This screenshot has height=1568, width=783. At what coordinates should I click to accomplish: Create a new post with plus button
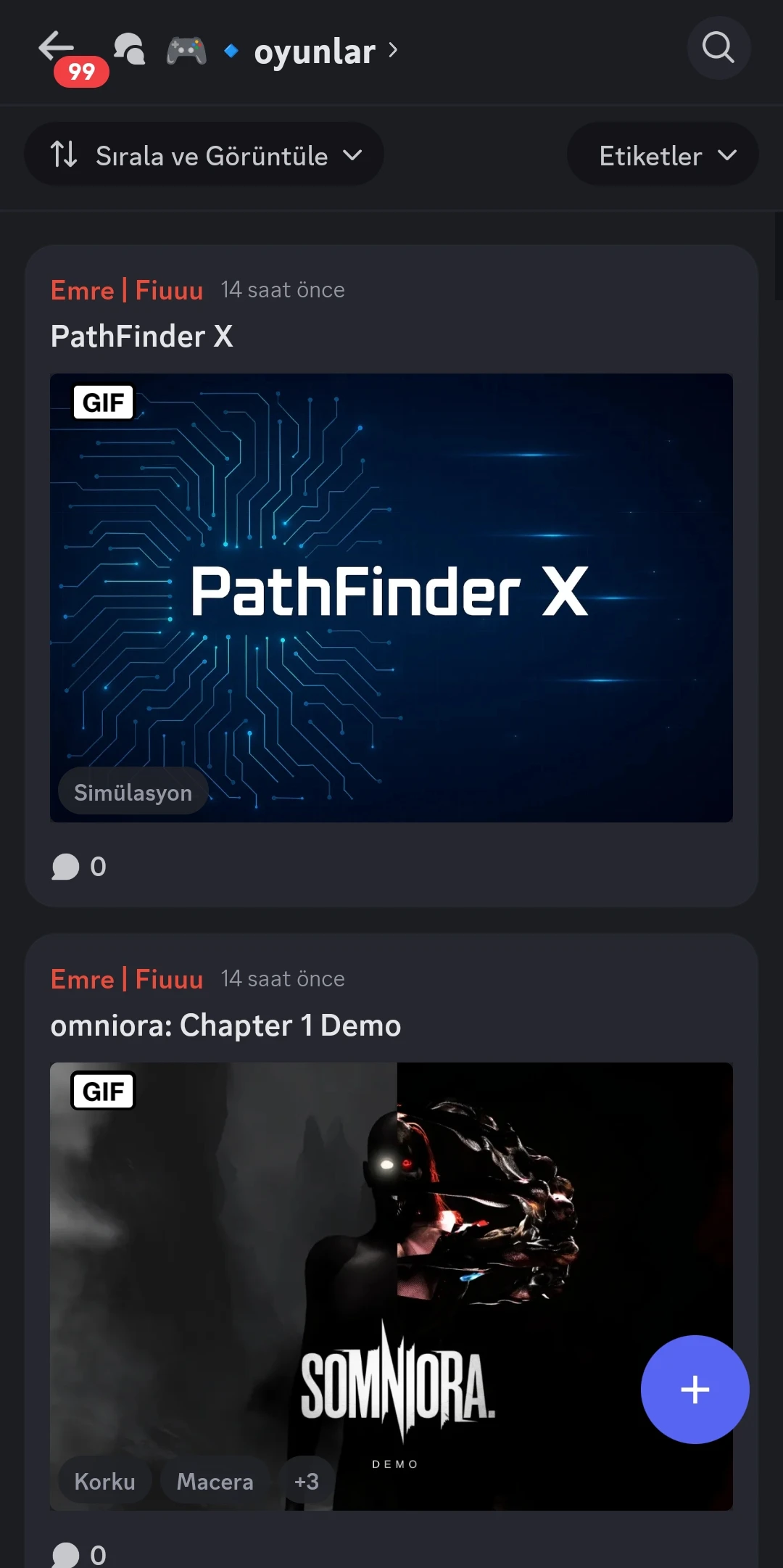click(x=695, y=1389)
